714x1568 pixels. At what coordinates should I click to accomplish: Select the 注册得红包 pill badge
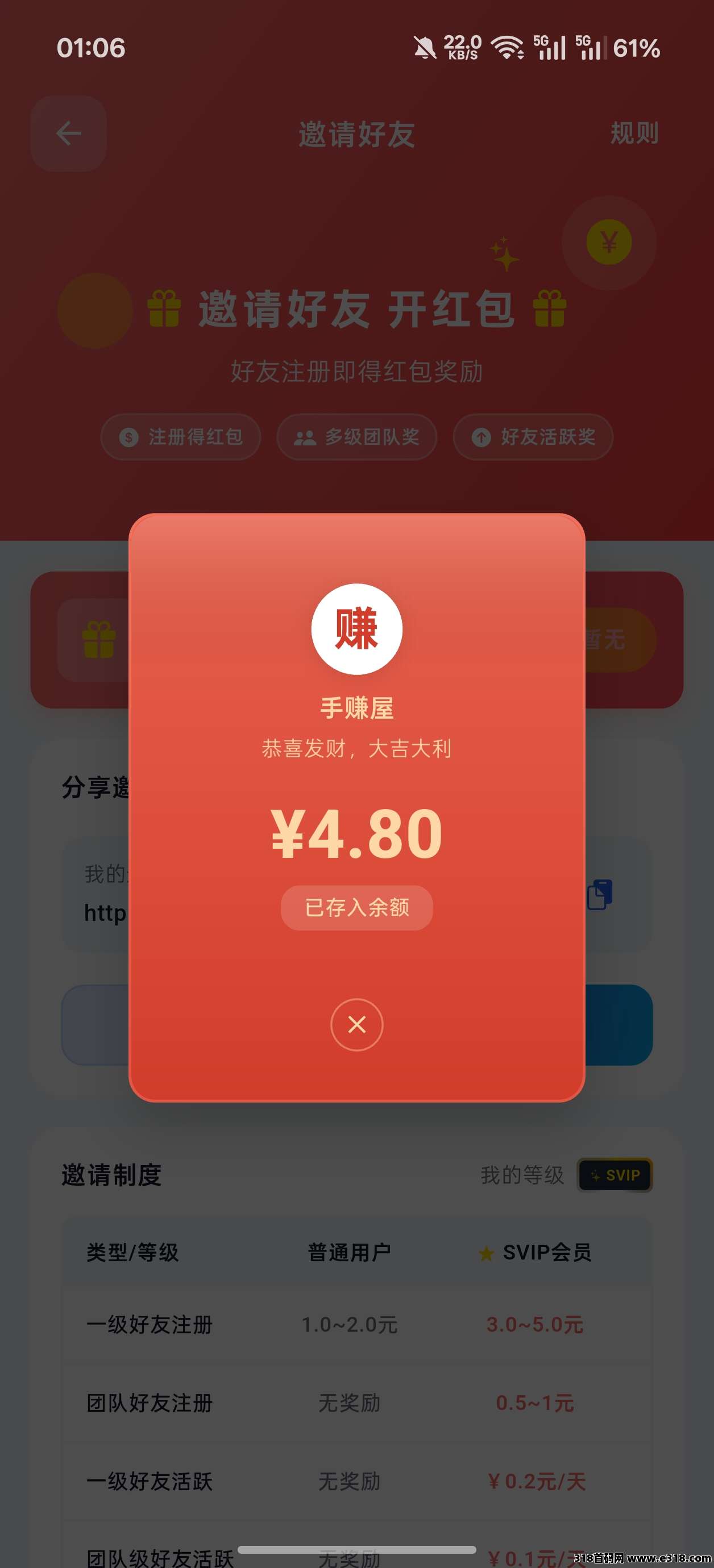tap(180, 437)
